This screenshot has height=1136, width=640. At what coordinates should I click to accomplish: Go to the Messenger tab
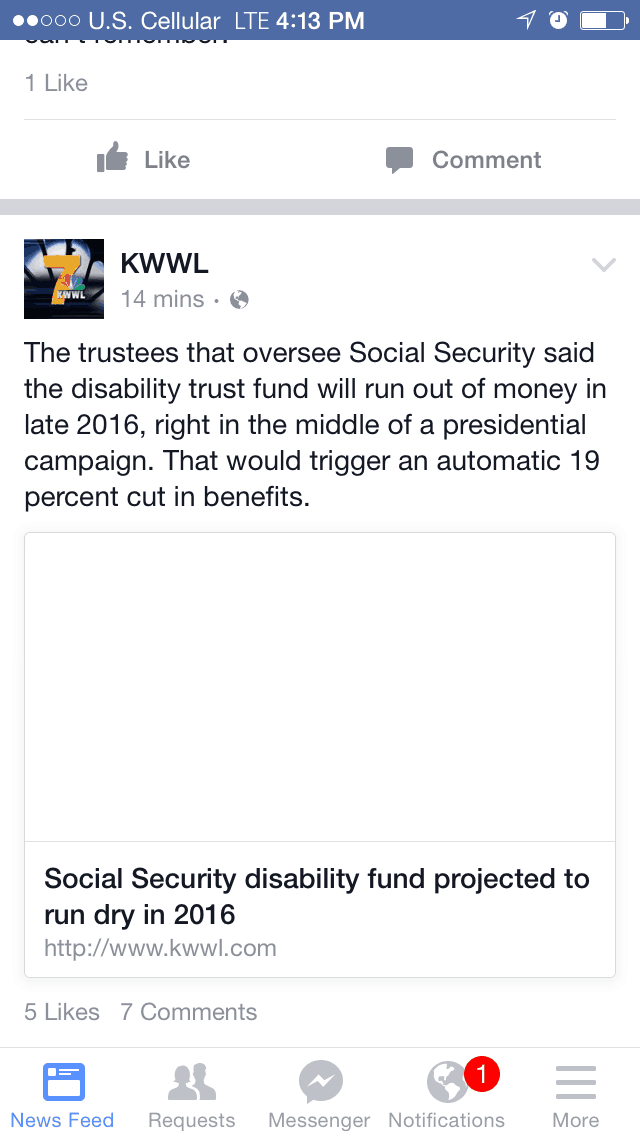320,1095
